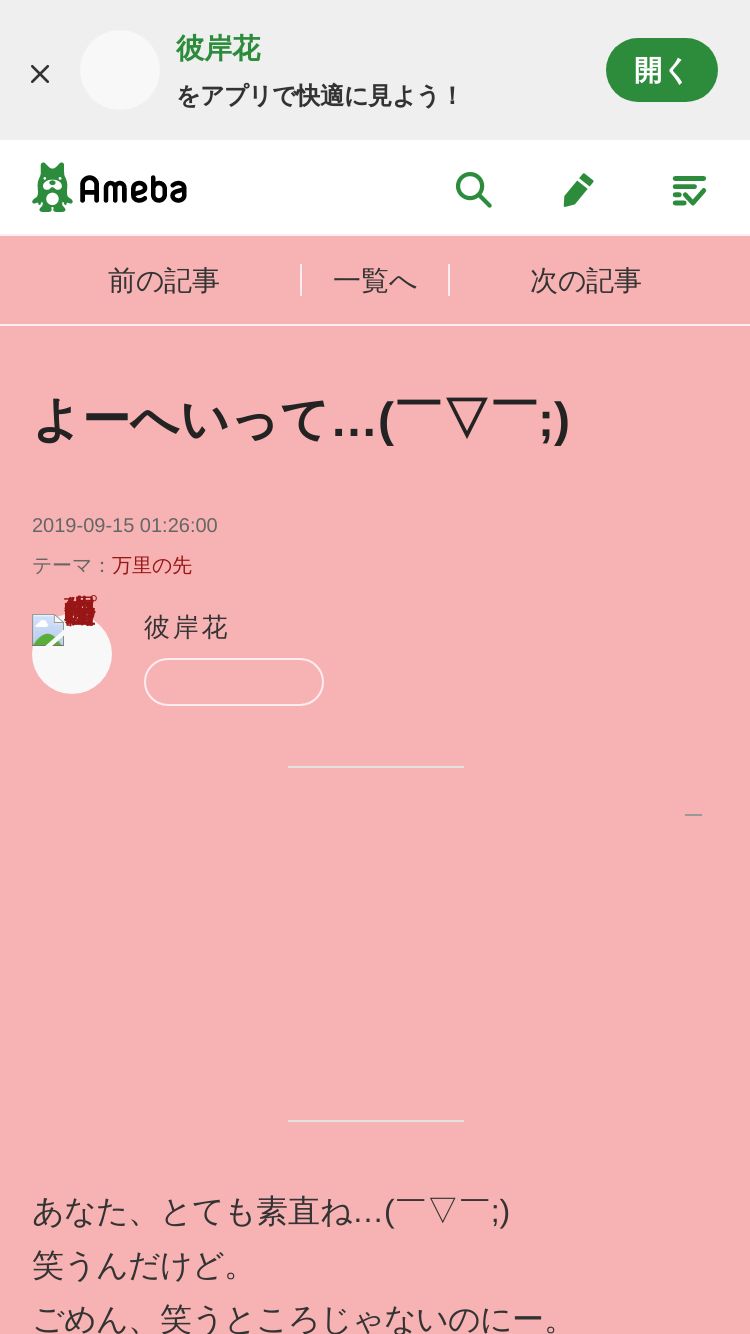Dismiss the app install banner

point(40,73)
